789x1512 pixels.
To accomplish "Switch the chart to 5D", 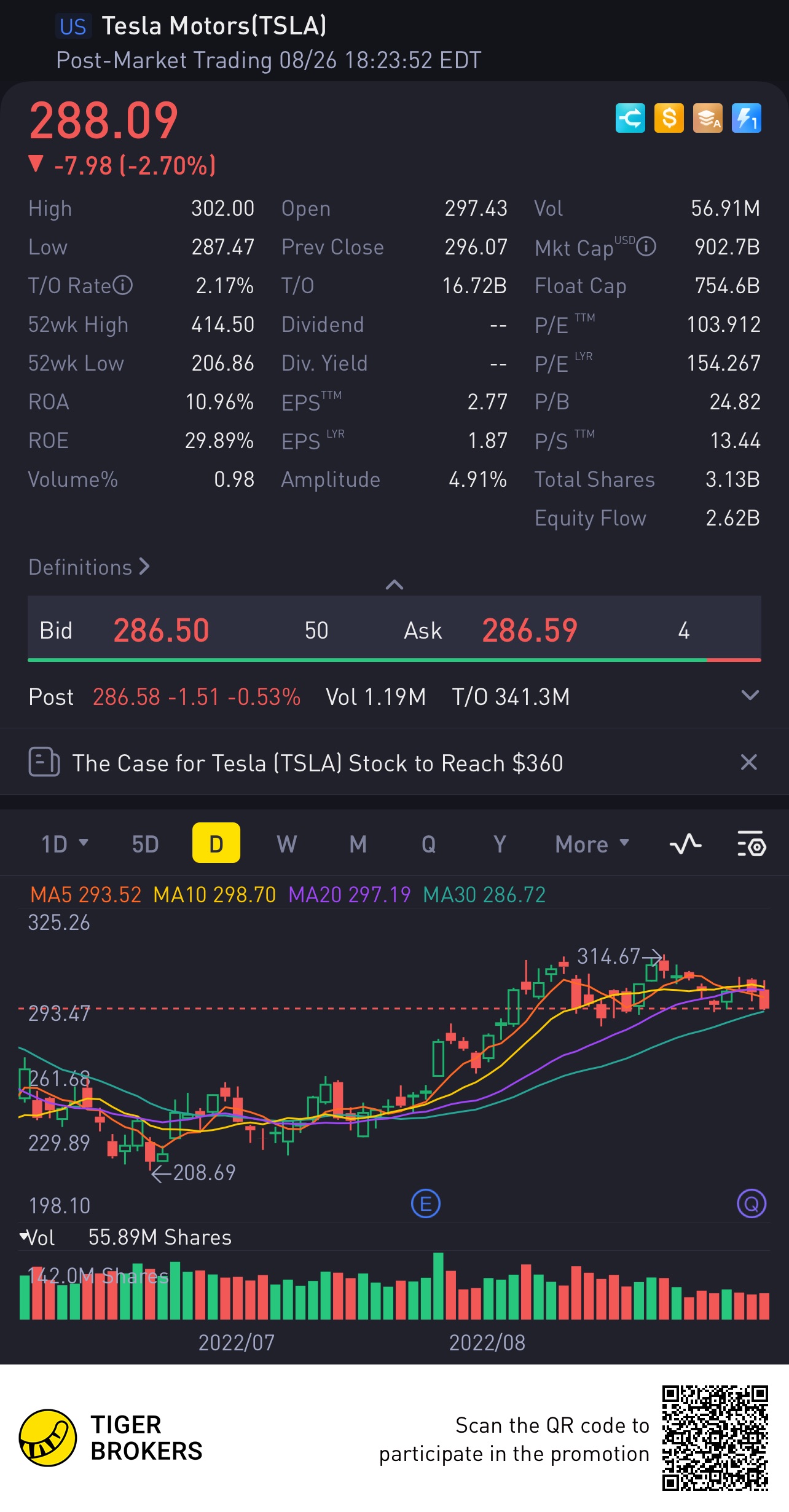I will [x=145, y=843].
